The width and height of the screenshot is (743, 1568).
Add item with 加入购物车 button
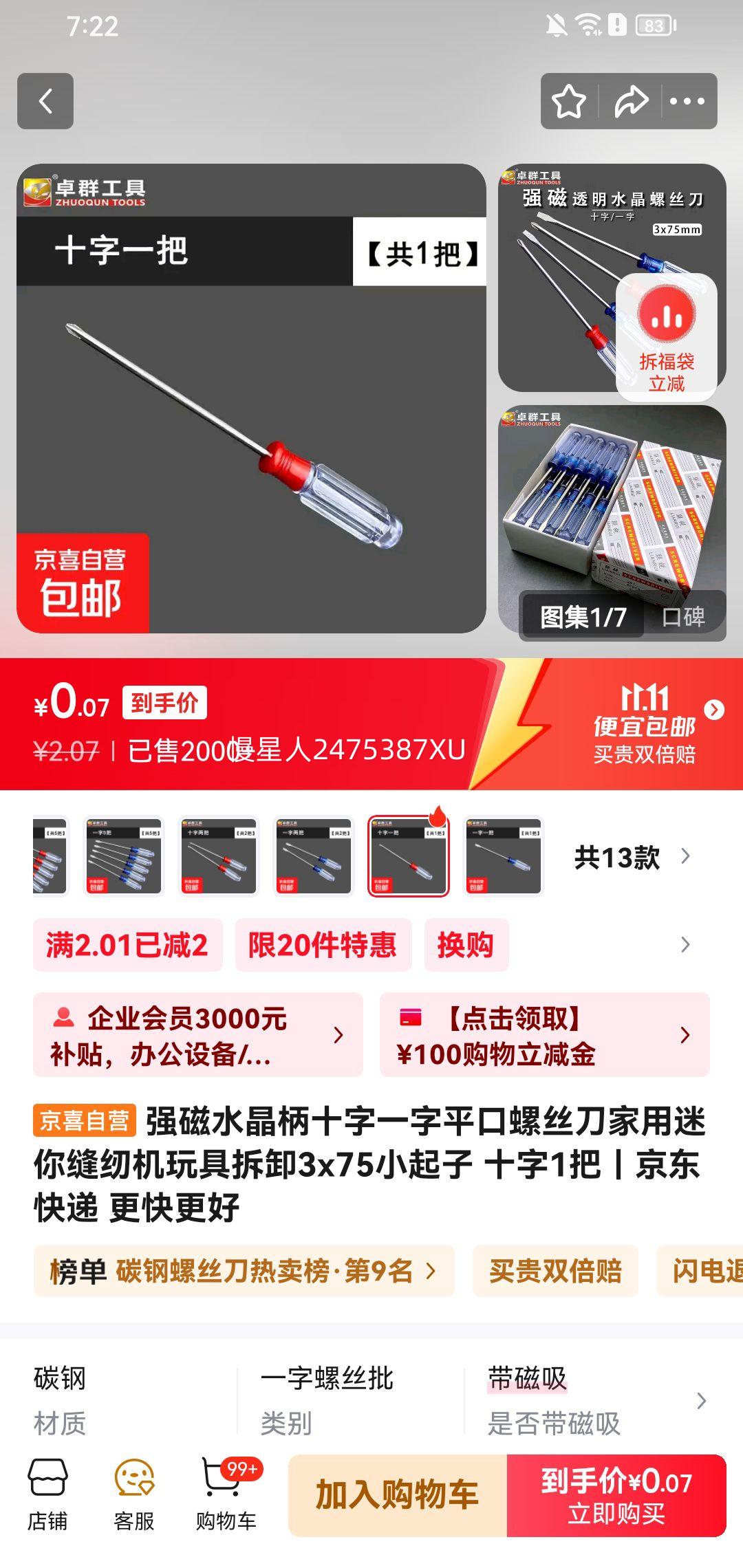[x=397, y=1495]
